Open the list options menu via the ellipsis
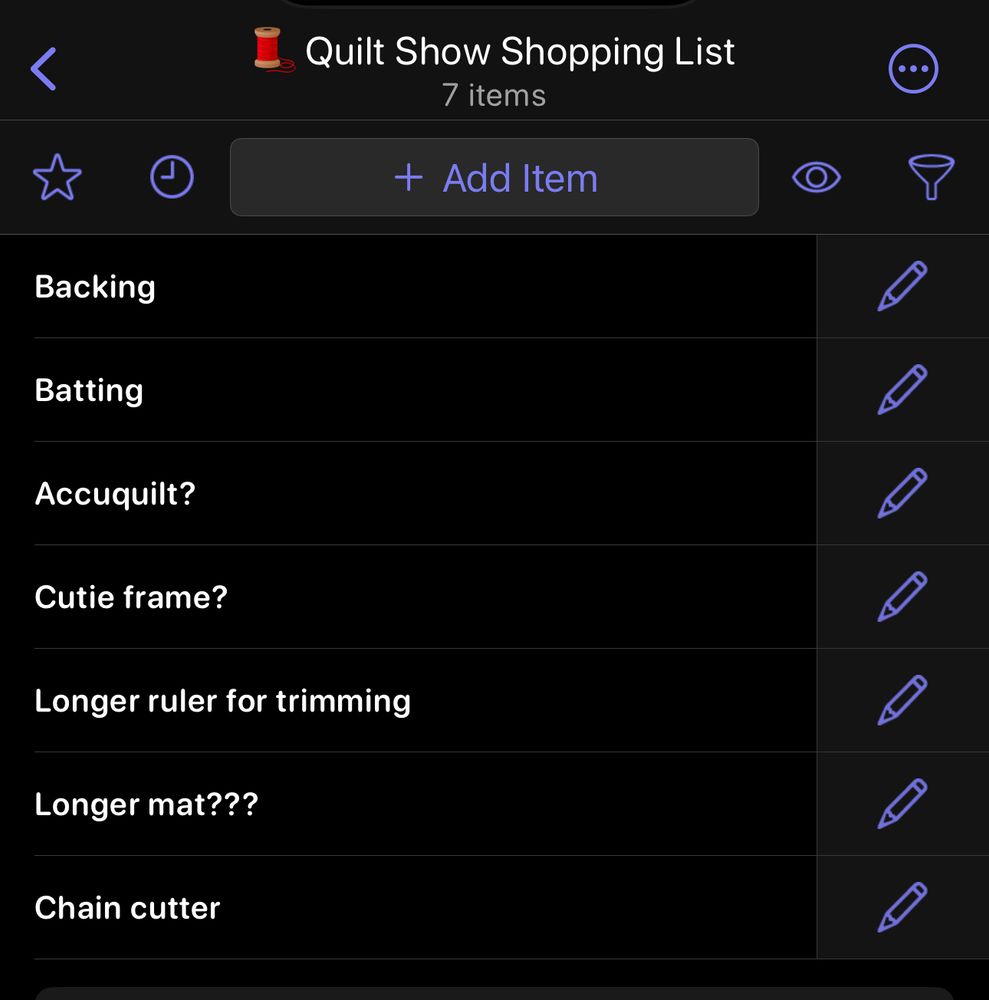Viewport: 989px width, 1000px height. pos(913,68)
